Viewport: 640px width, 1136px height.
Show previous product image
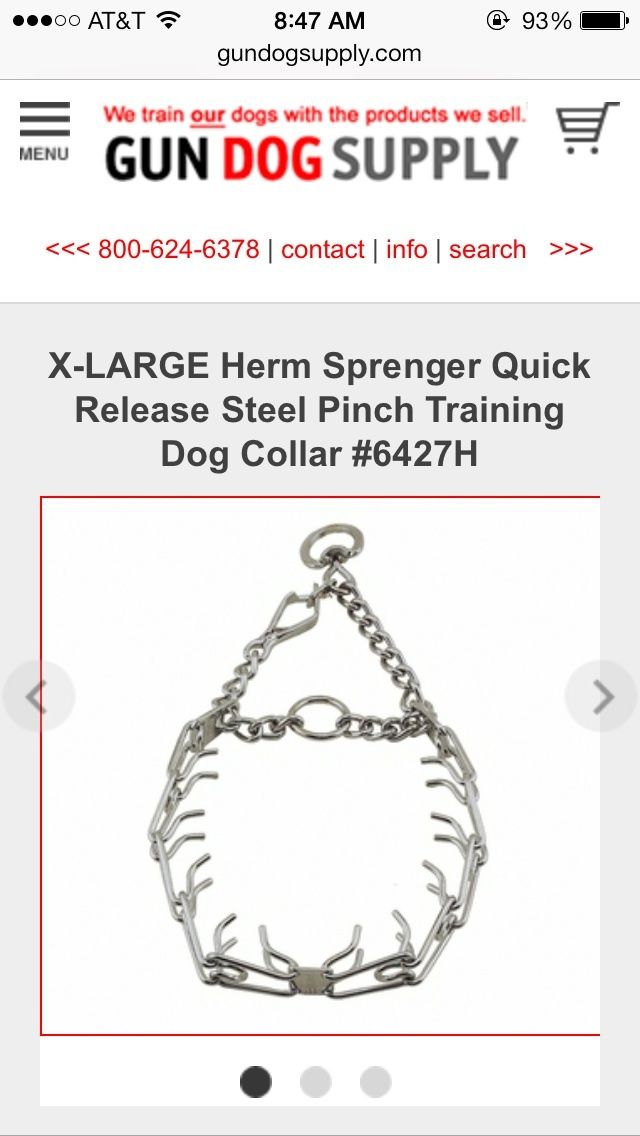(38, 696)
